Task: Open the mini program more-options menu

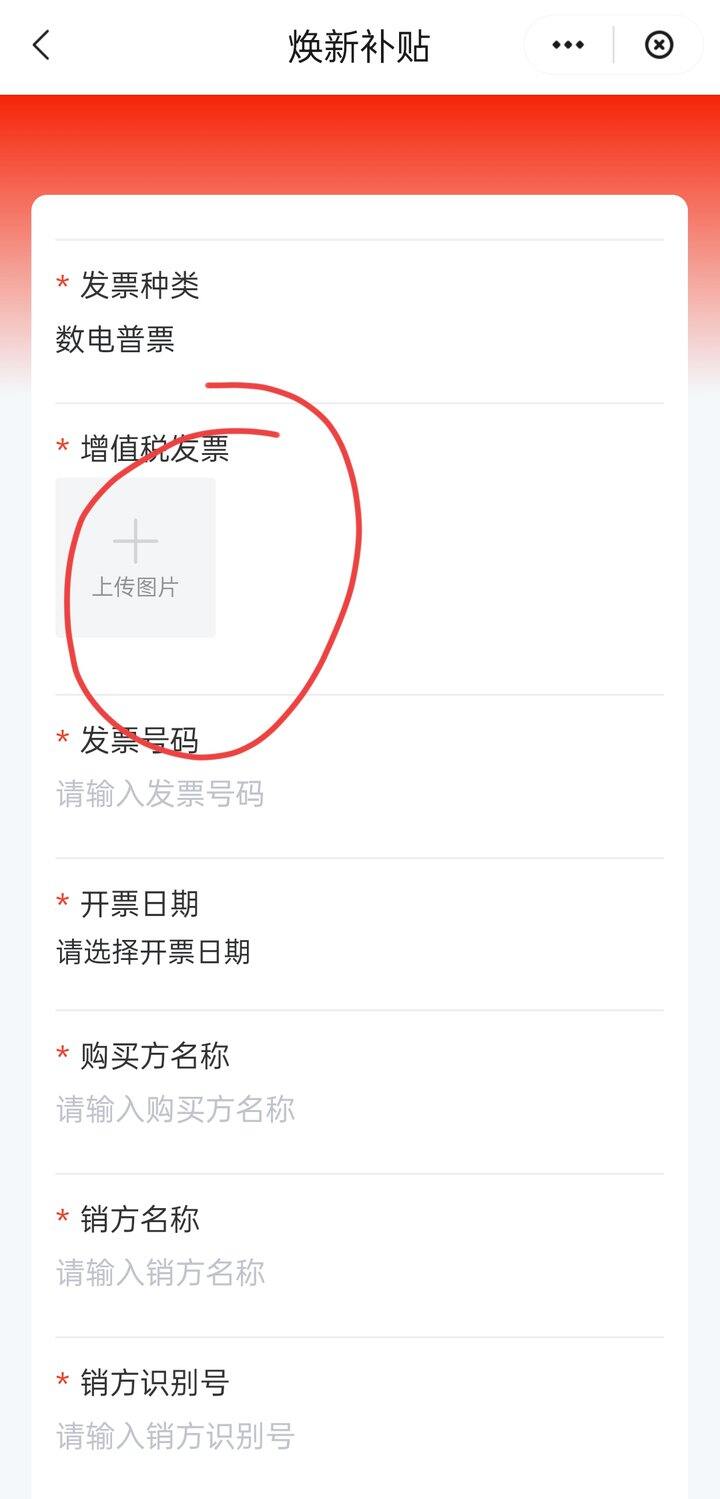Action: click(x=568, y=45)
